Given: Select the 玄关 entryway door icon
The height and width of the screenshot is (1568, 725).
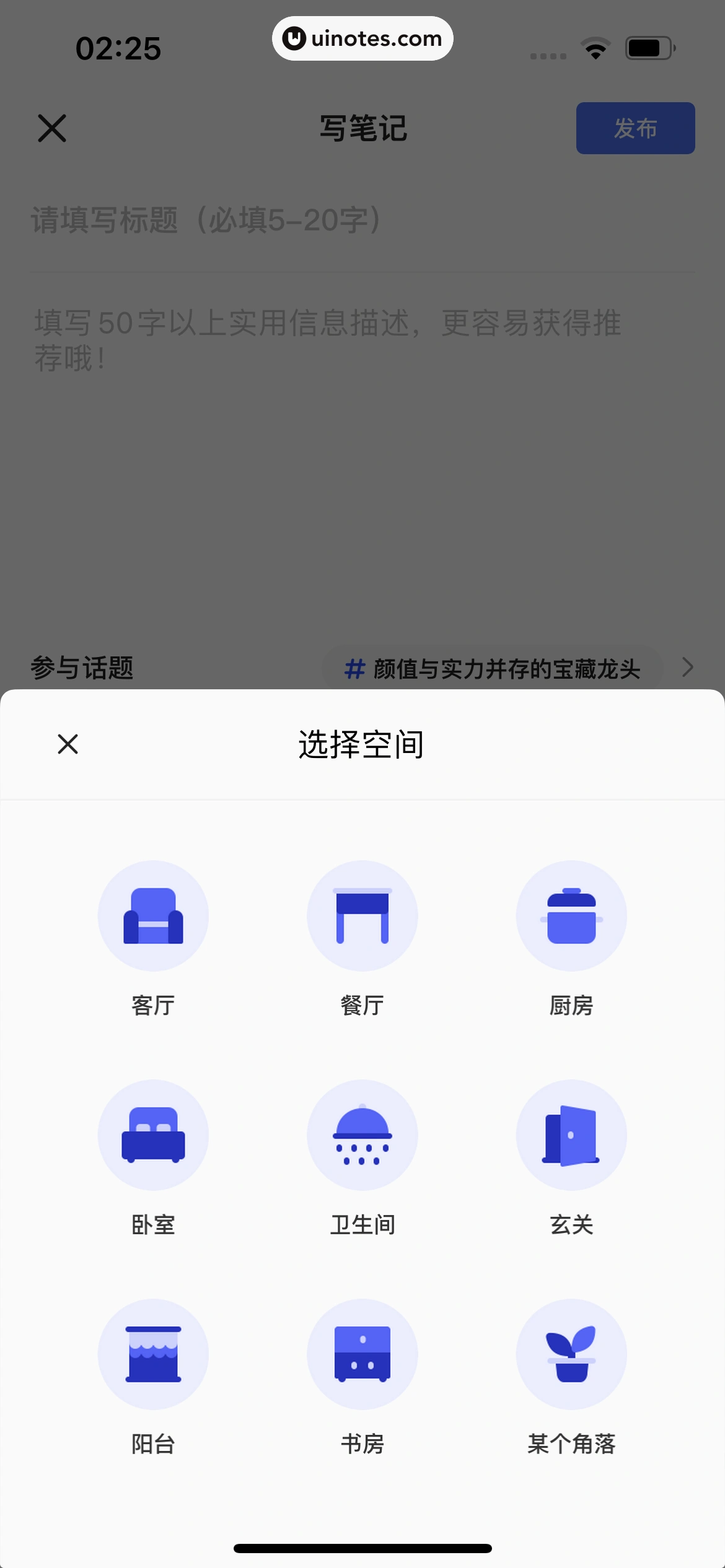Looking at the screenshot, I should (571, 1136).
